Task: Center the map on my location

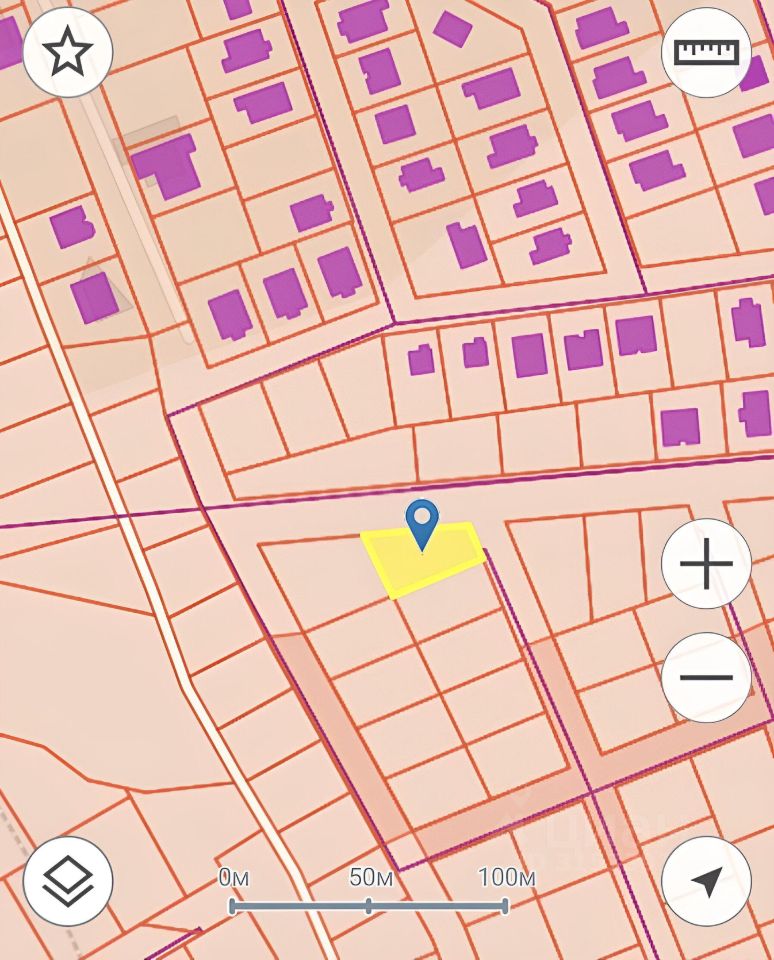Action: (706, 881)
